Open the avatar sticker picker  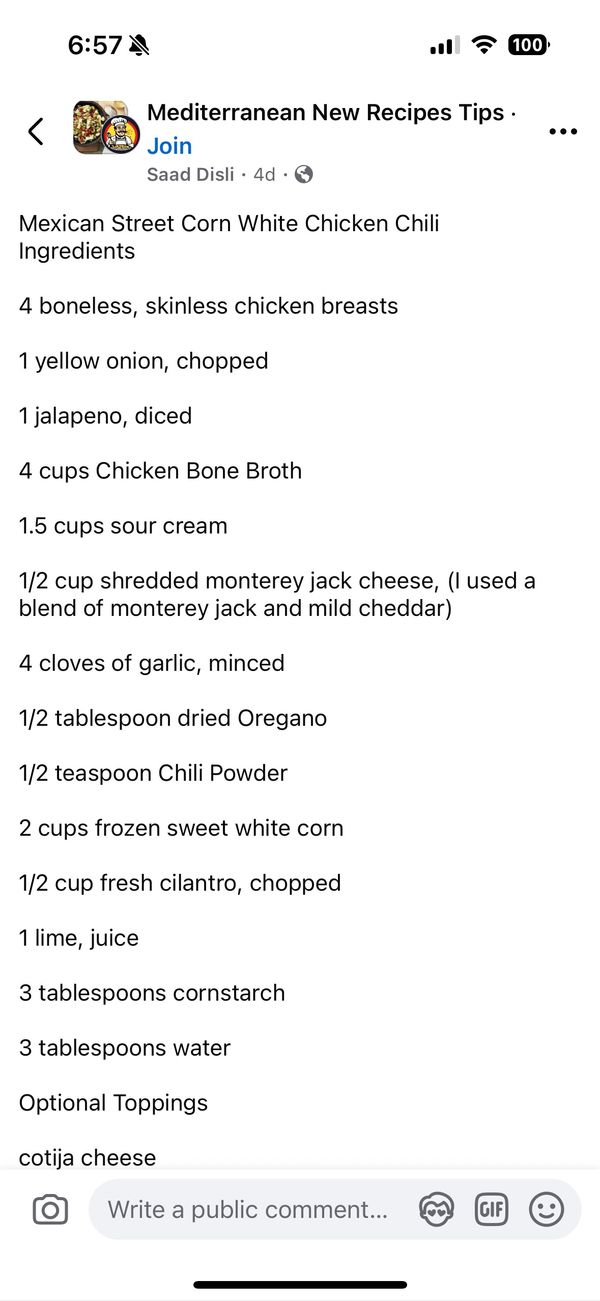coord(436,1210)
